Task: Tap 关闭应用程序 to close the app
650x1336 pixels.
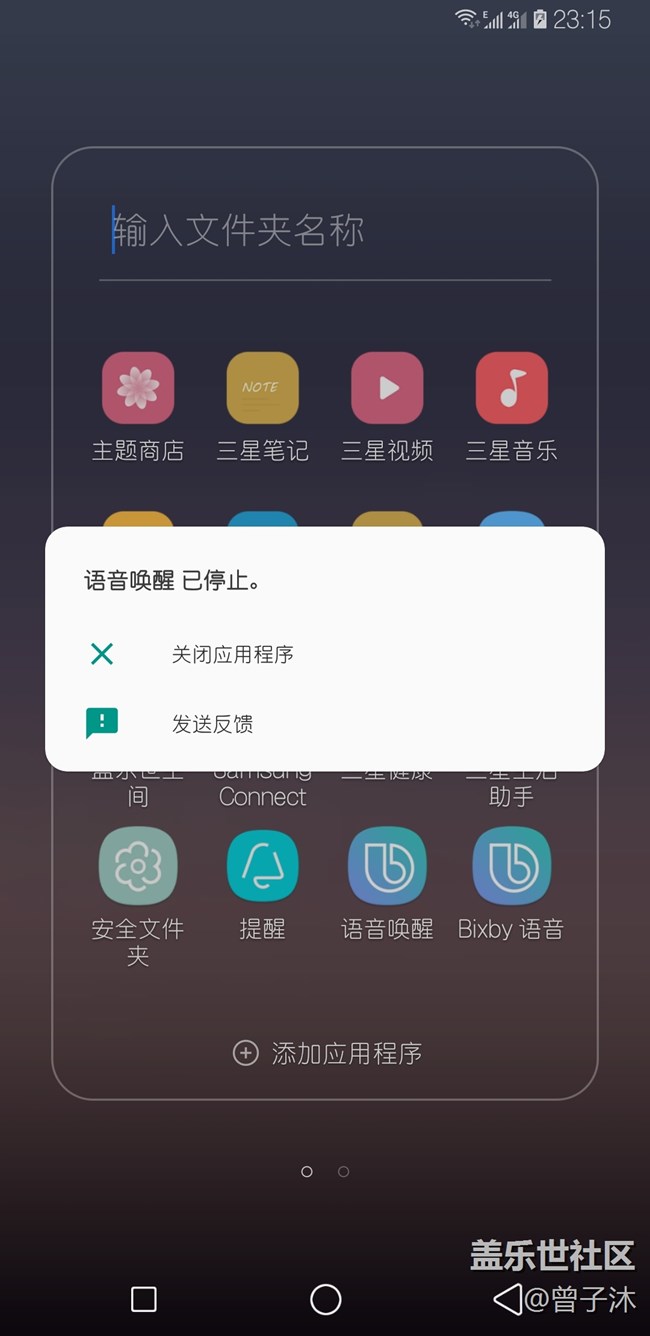Action: (232, 655)
